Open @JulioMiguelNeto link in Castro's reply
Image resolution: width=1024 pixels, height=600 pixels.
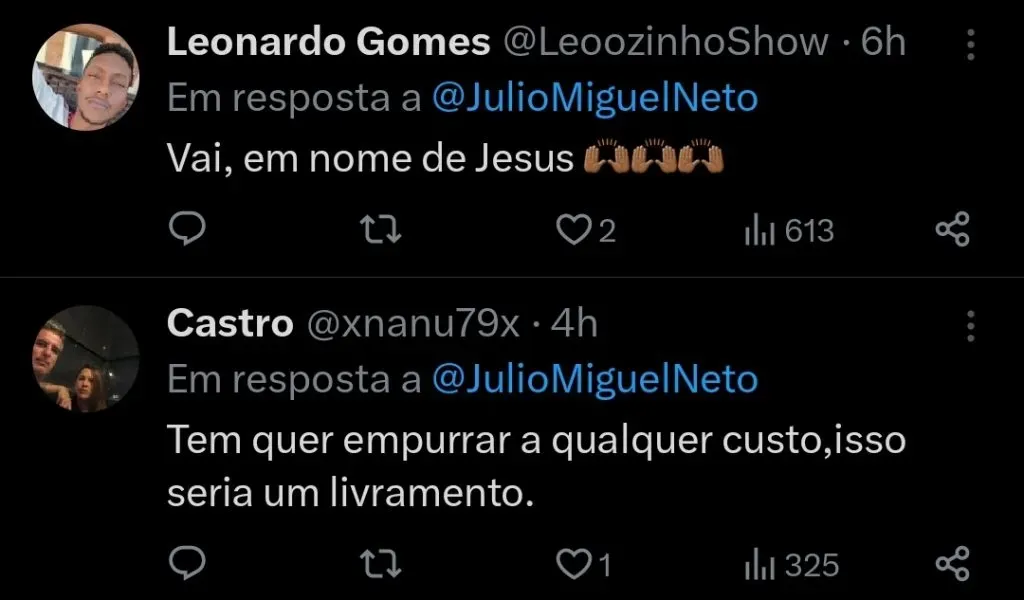click(x=595, y=379)
